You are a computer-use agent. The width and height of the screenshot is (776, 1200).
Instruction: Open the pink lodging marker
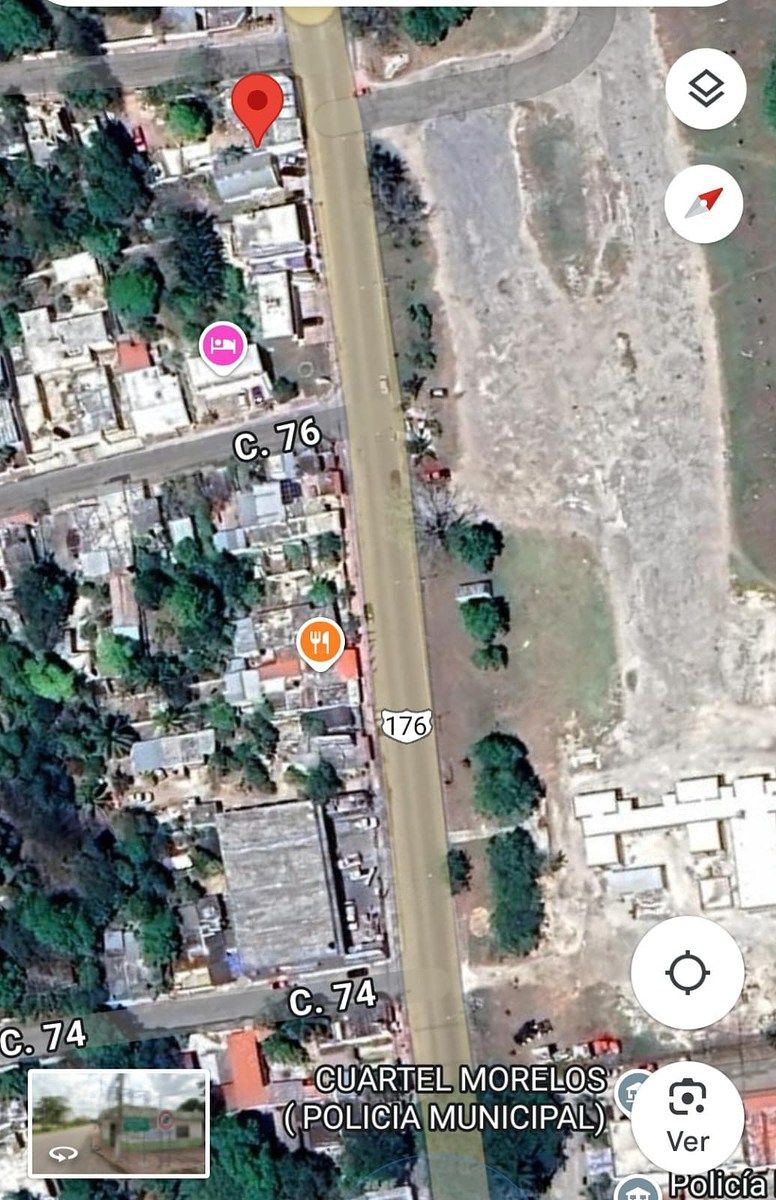tap(224, 347)
